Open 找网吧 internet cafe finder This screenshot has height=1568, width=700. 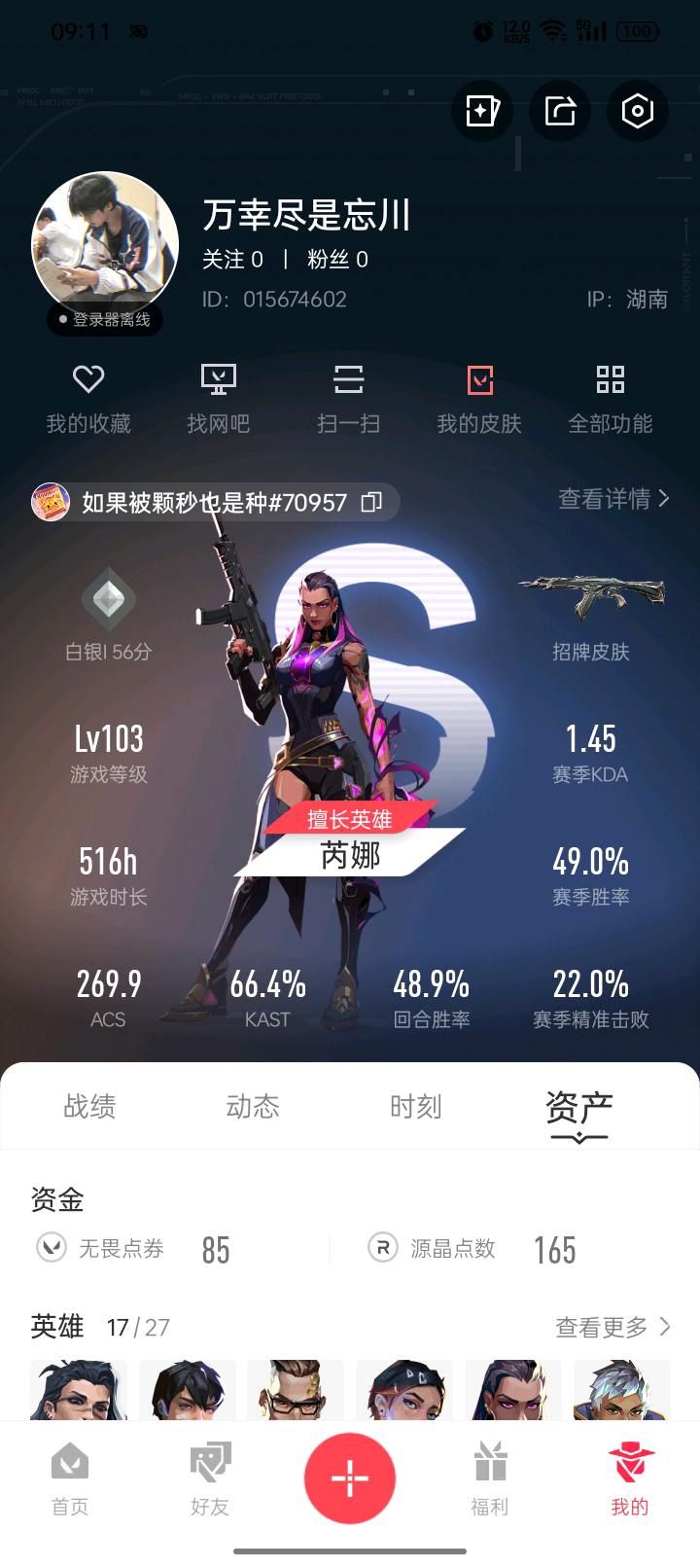[219, 399]
